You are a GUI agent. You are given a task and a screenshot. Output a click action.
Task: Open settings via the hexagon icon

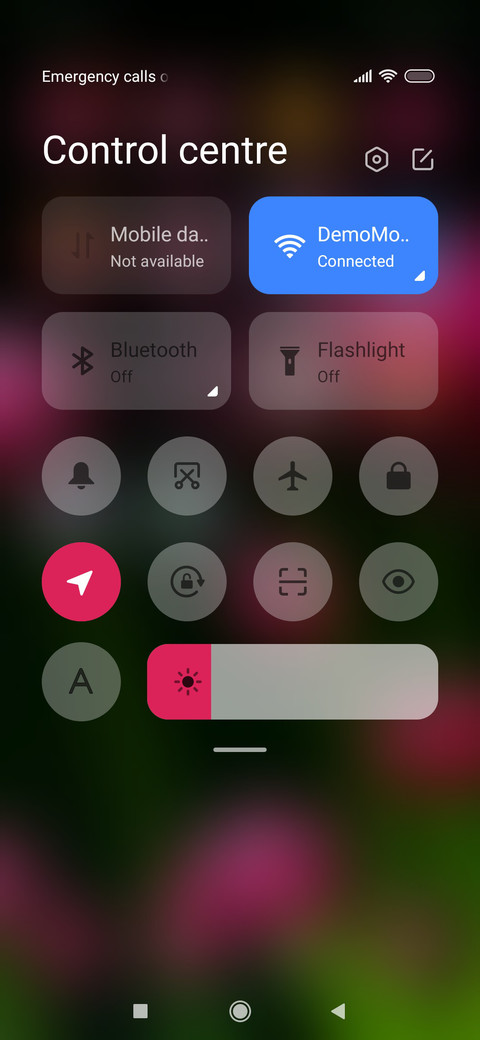tap(377, 160)
